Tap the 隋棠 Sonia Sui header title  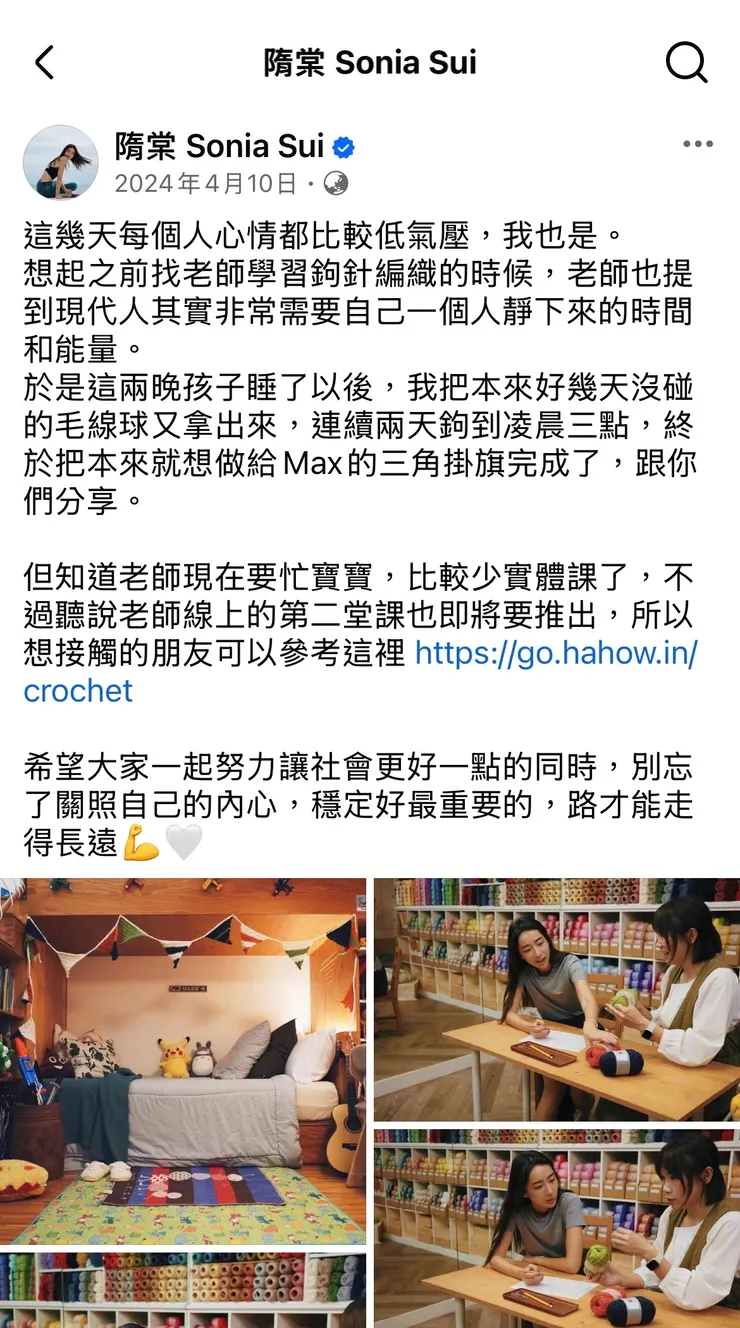point(369,62)
